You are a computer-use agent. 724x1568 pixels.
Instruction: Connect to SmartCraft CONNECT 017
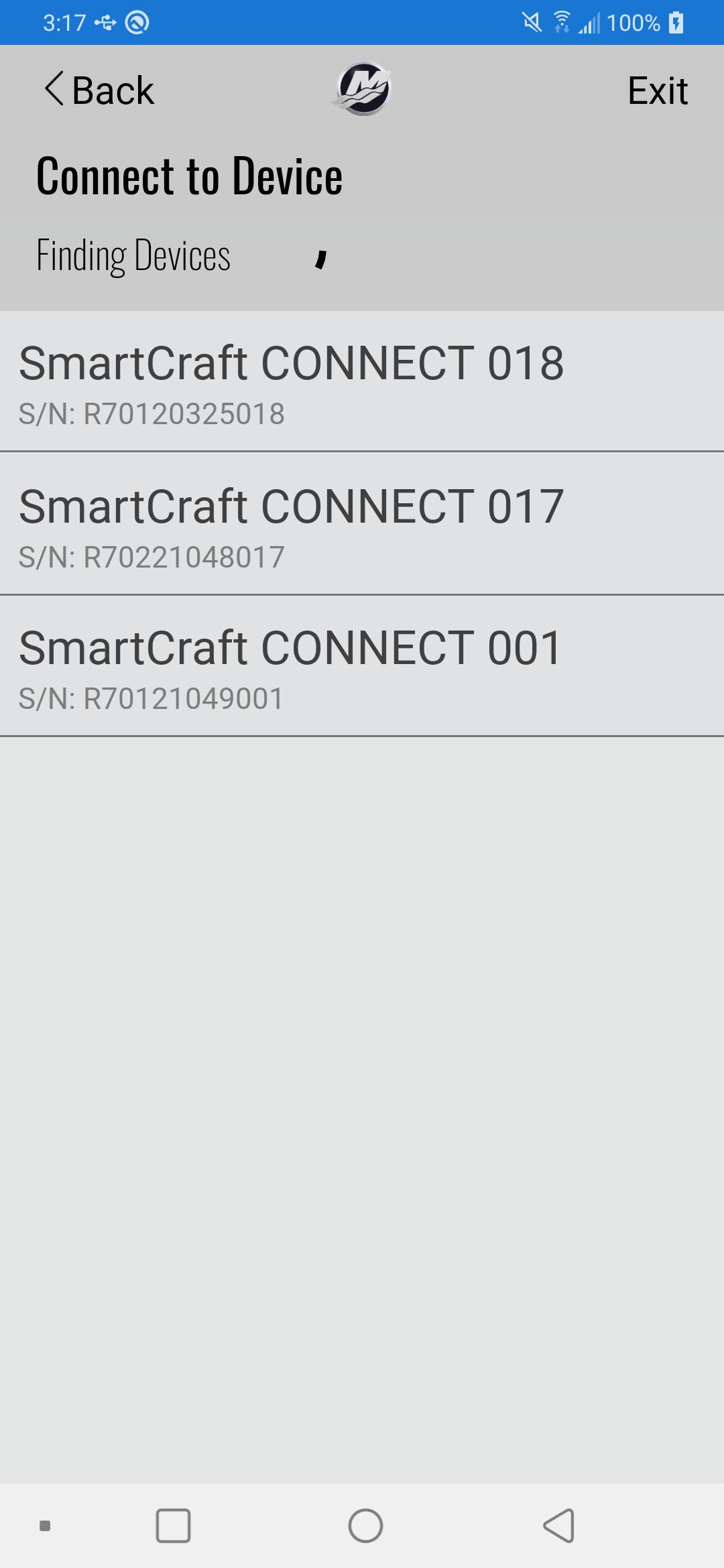point(362,525)
